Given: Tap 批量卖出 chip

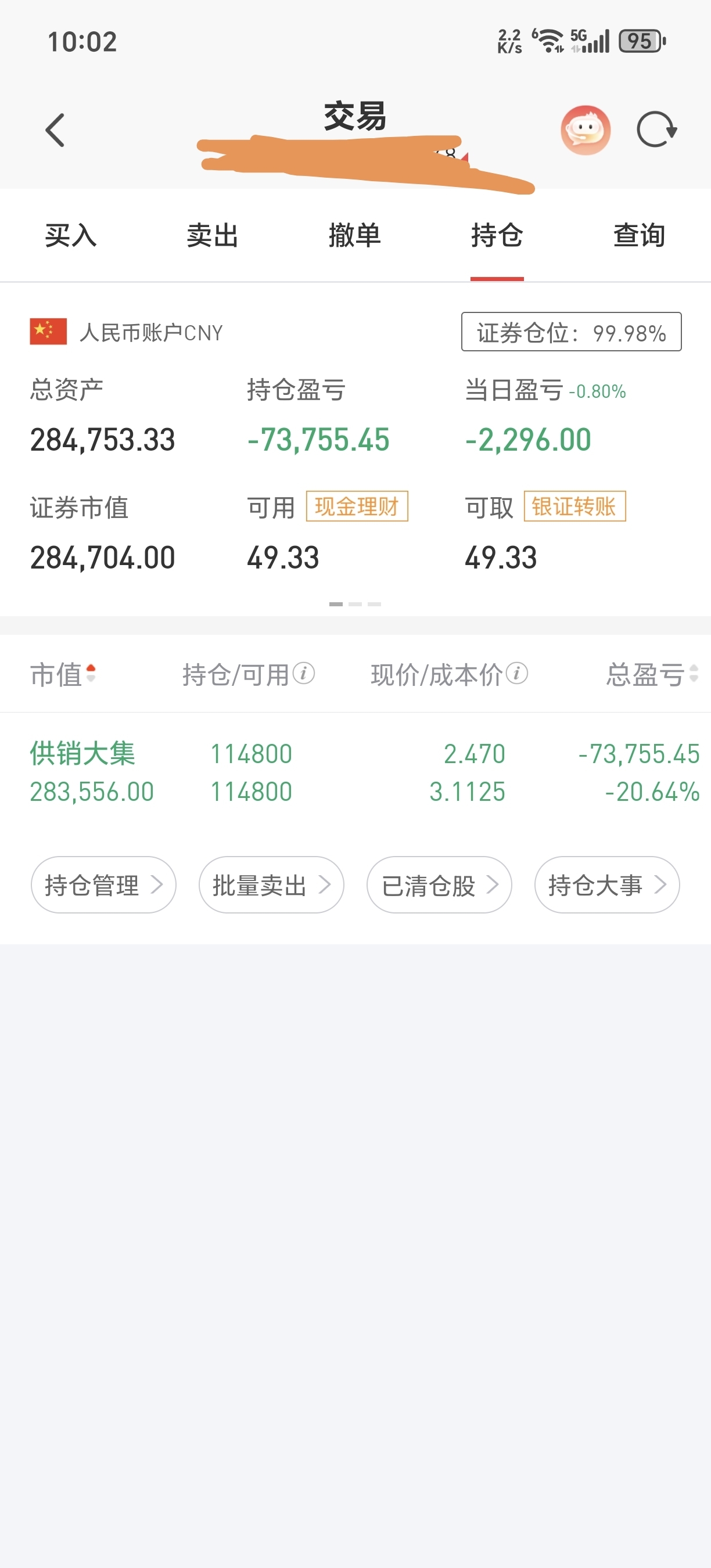Looking at the screenshot, I should point(271,885).
